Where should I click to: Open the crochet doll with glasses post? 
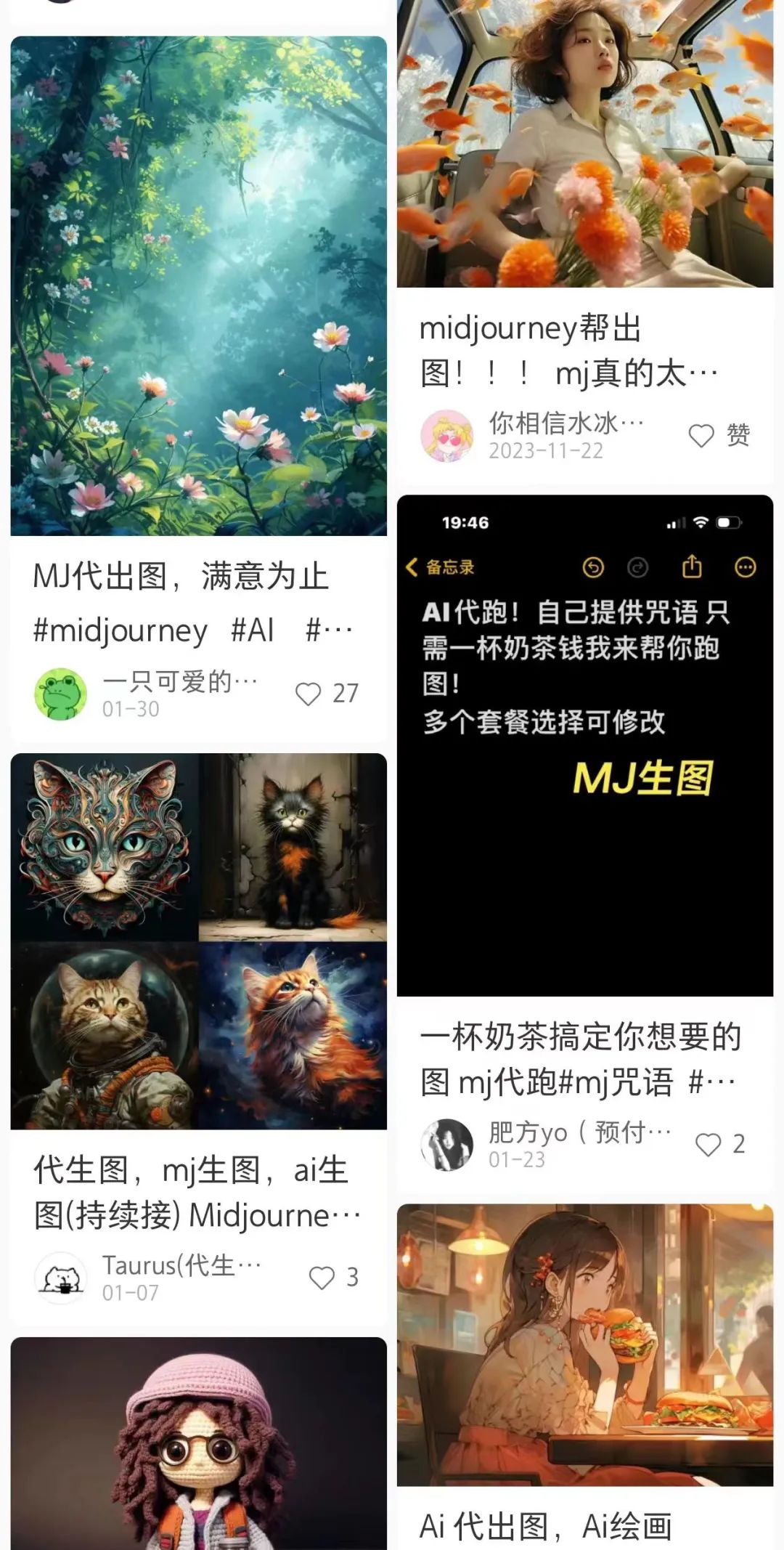point(198,1445)
